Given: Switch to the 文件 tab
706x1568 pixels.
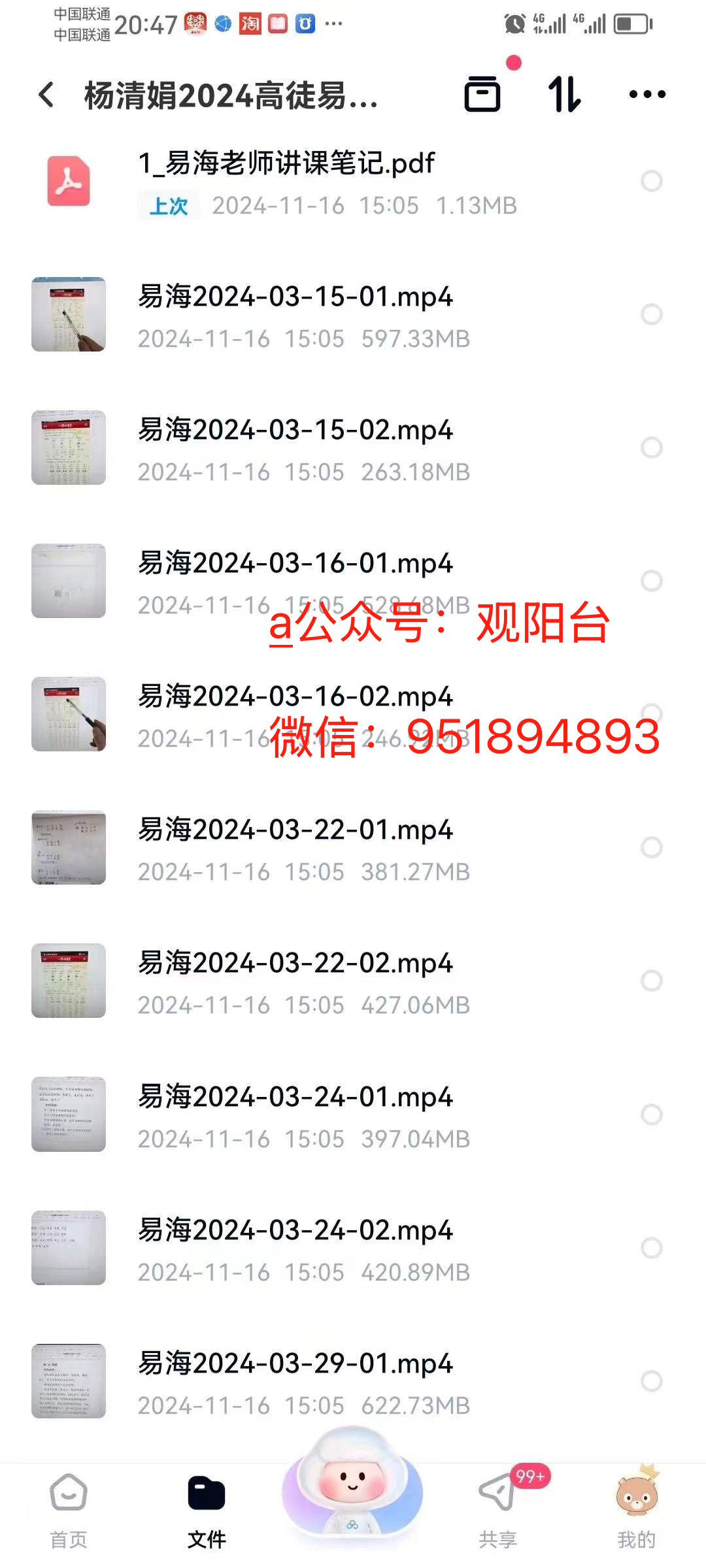Looking at the screenshot, I should click(207, 1509).
